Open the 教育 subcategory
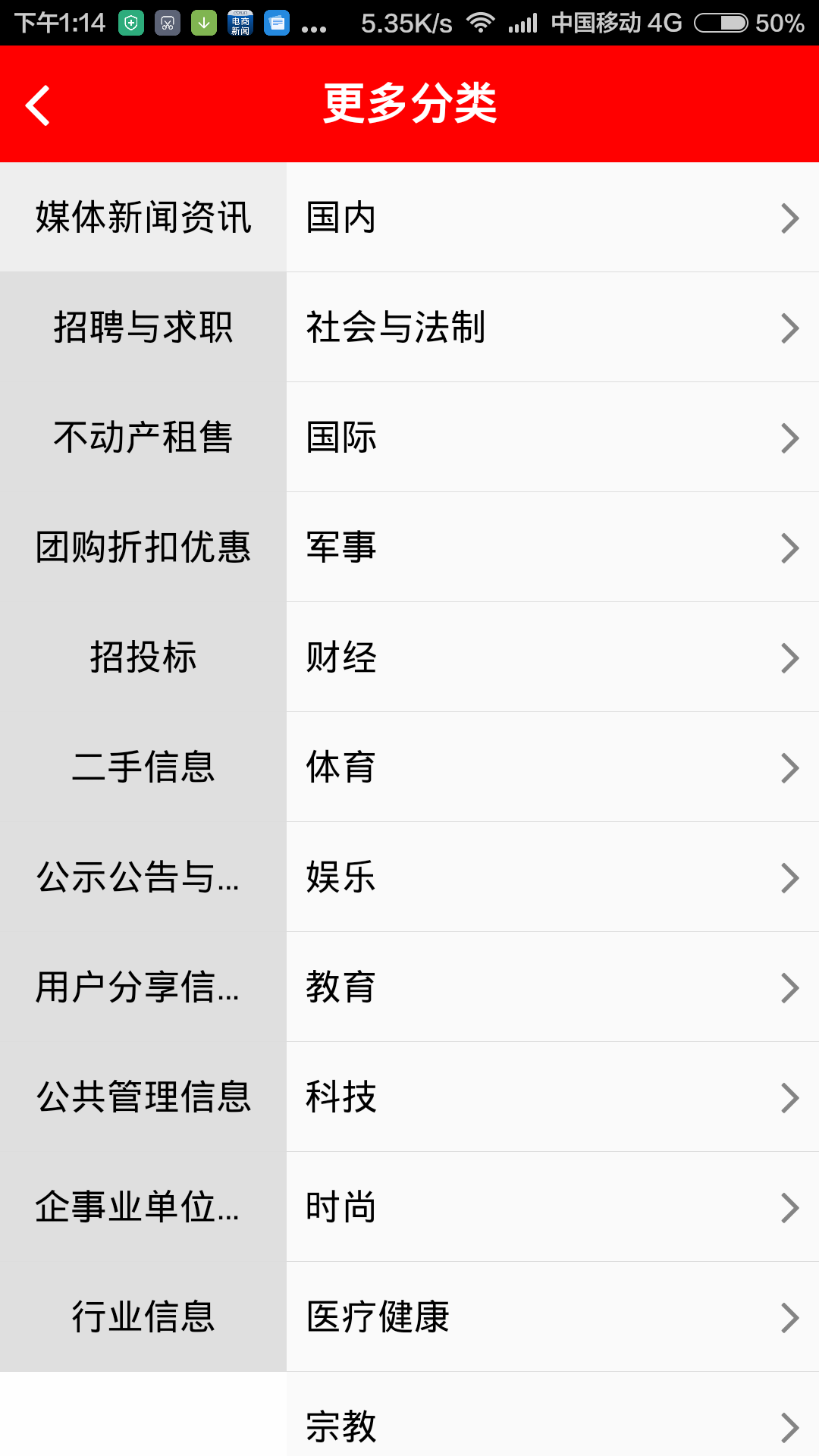The height and width of the screenshot is (1456, 819). 553,987
